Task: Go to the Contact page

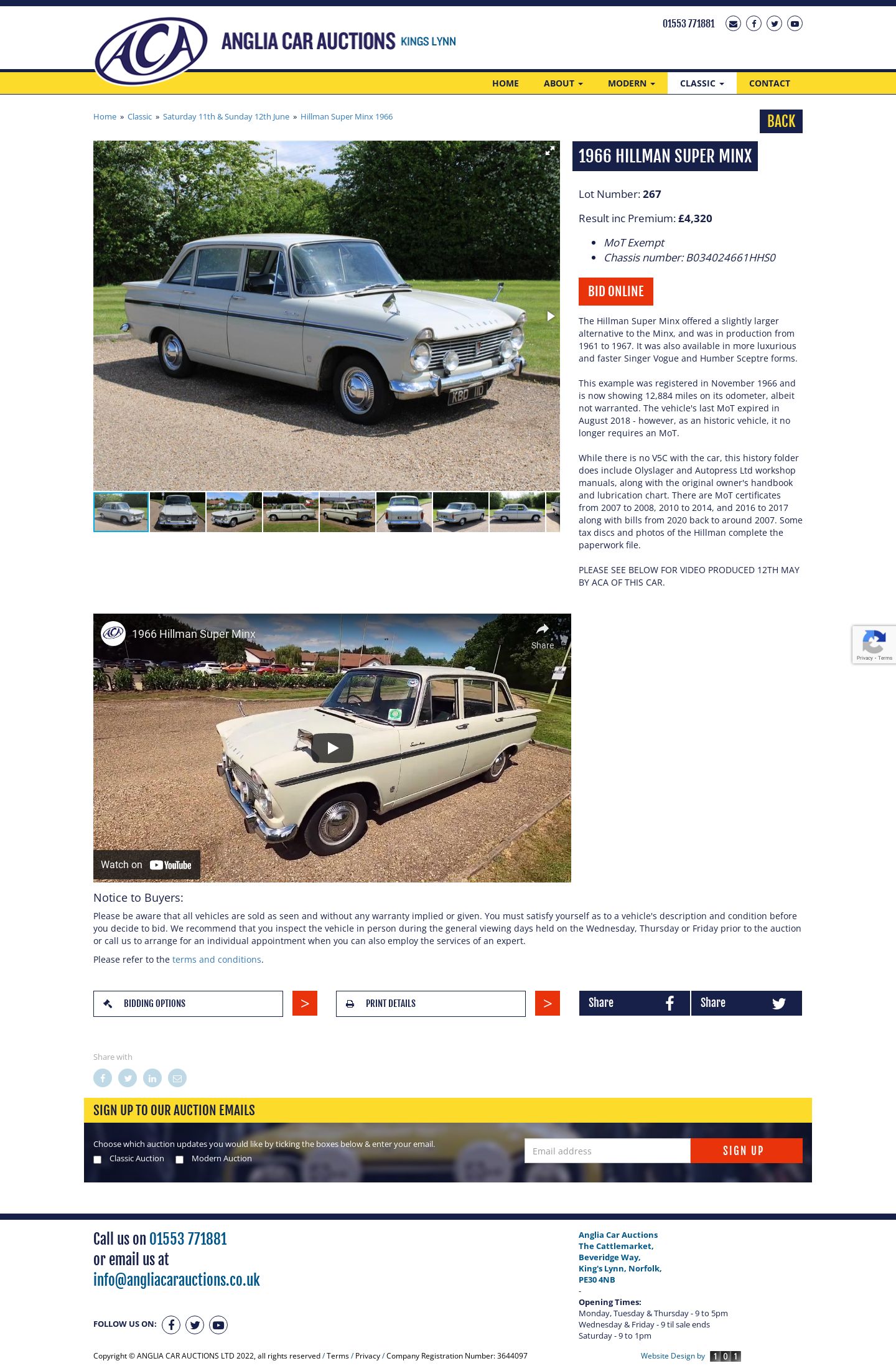Action: coord(769,83)
